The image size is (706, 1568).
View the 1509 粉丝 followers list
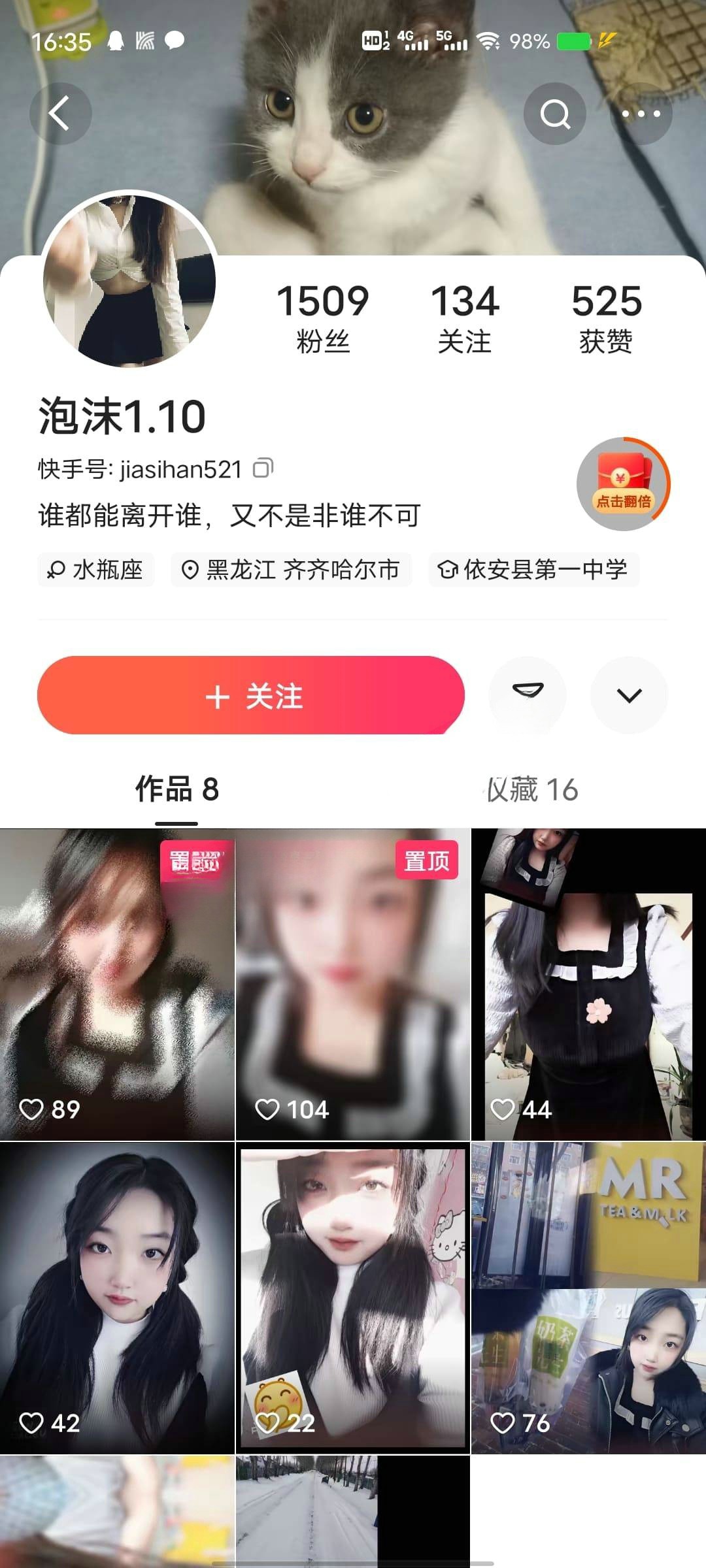pos(323,318)
